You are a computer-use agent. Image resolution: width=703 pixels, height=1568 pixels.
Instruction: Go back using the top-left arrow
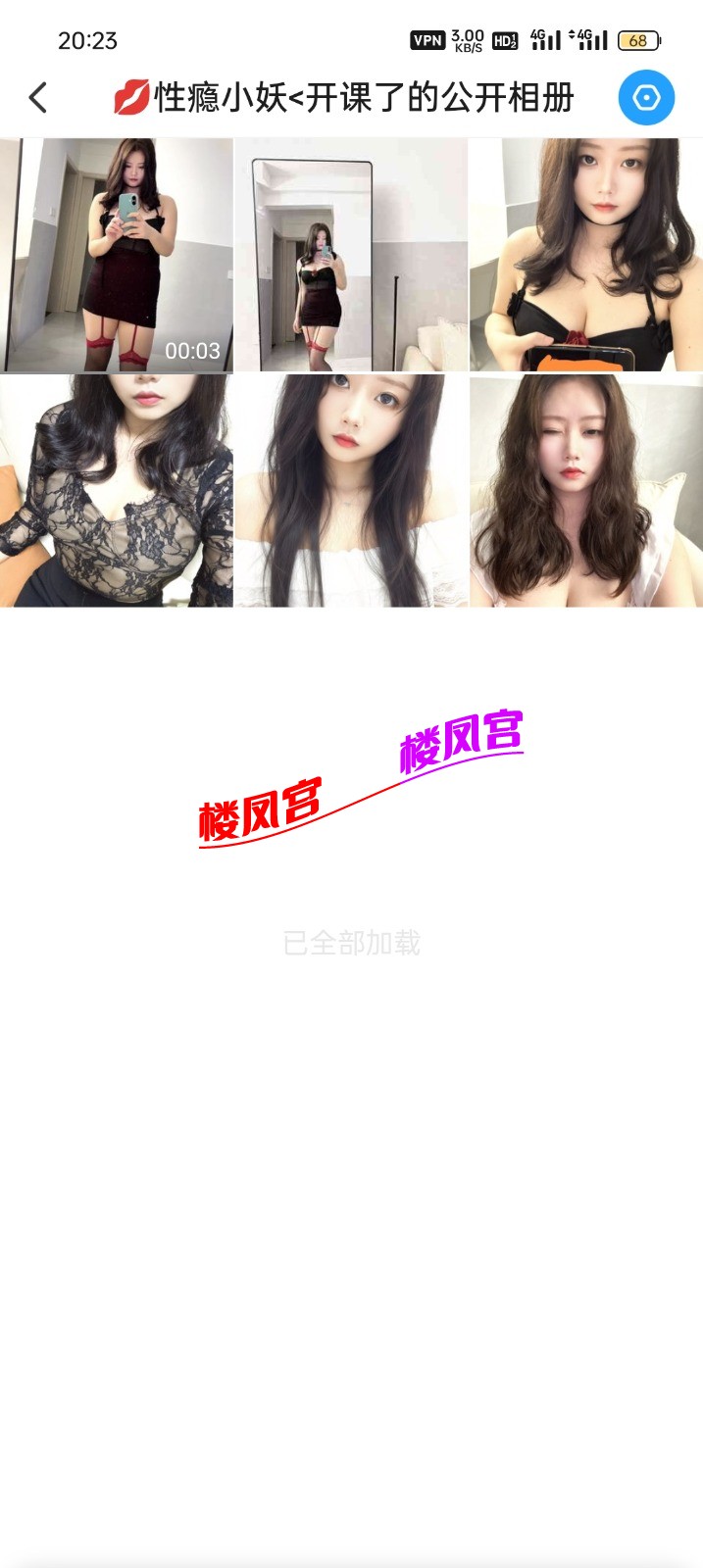pyautogui.click(x=38, y=98)
